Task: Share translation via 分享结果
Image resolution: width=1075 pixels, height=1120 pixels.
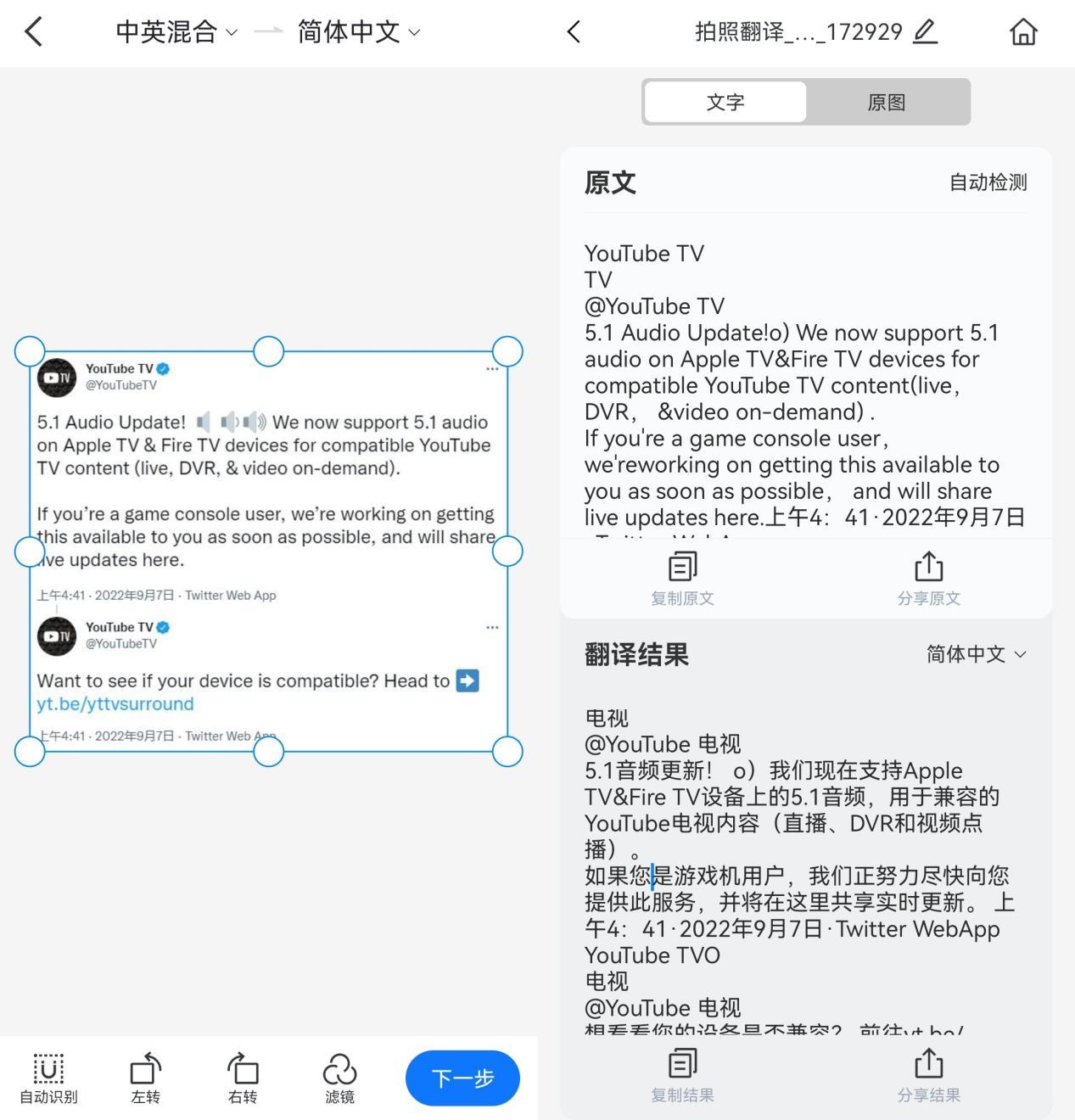Action: [x=929, y=1076]
